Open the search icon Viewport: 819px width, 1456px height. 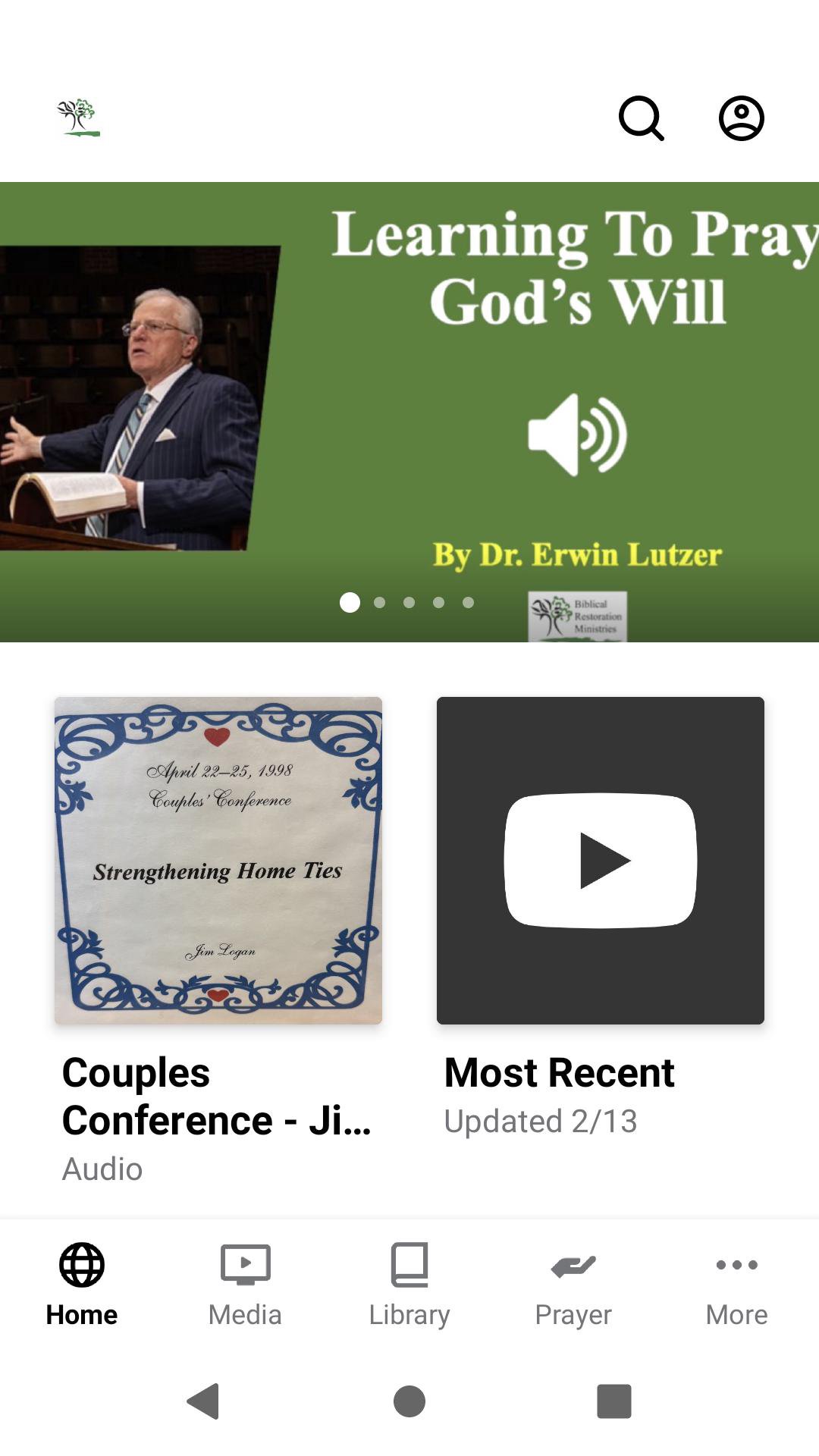[642, 118]
